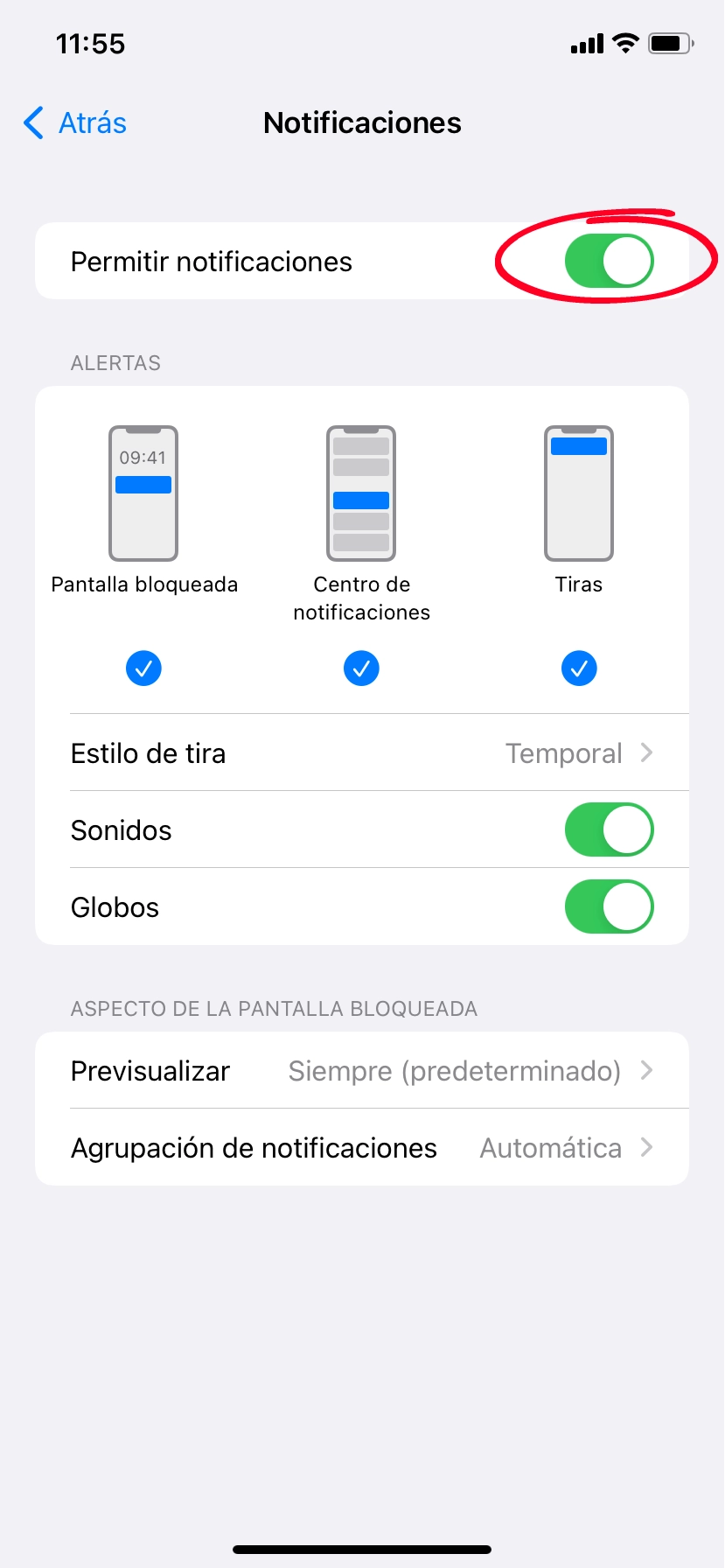Open Estilo de tira settings
The image size is (725, 1568).
pyautogui.click(x=362, y=752)
